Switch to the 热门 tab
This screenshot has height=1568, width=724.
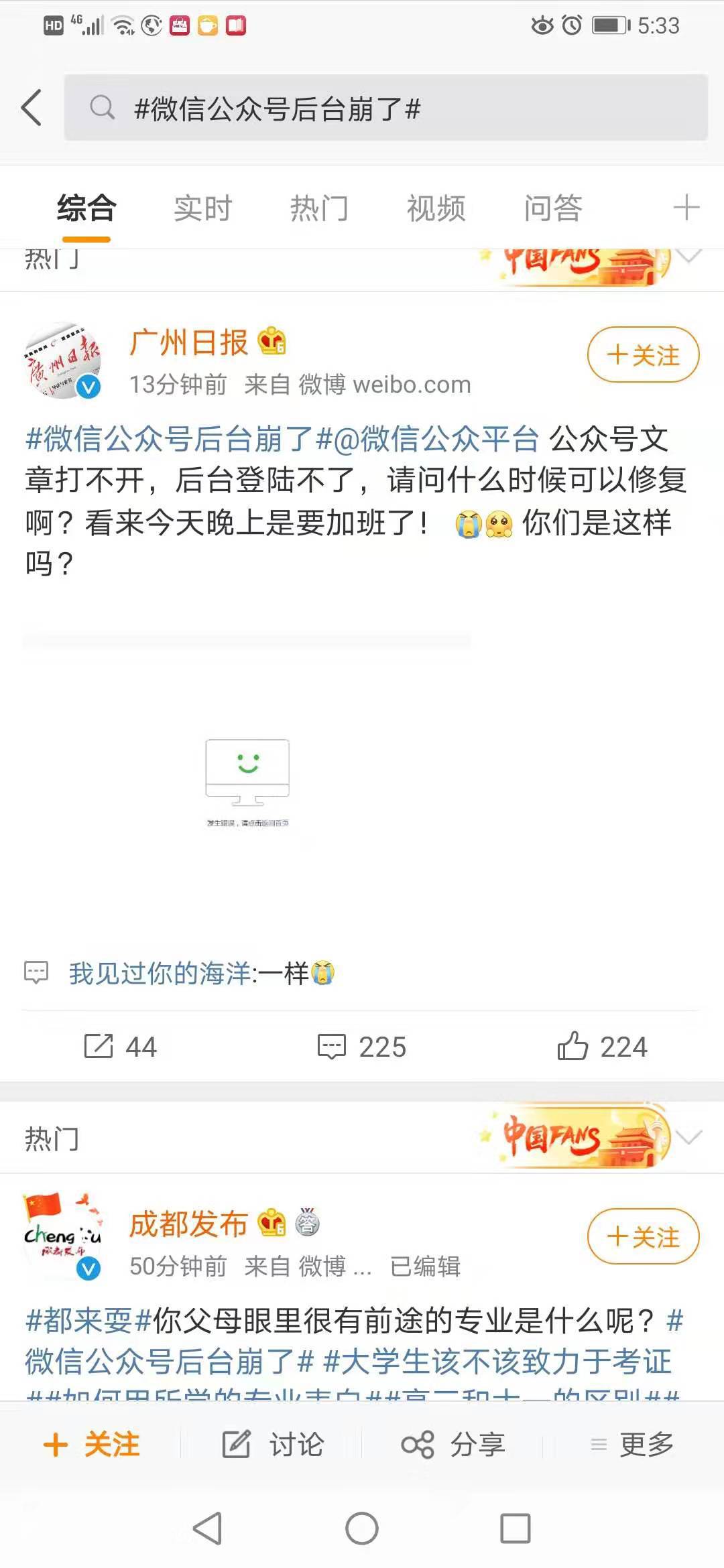pos(319,208)
